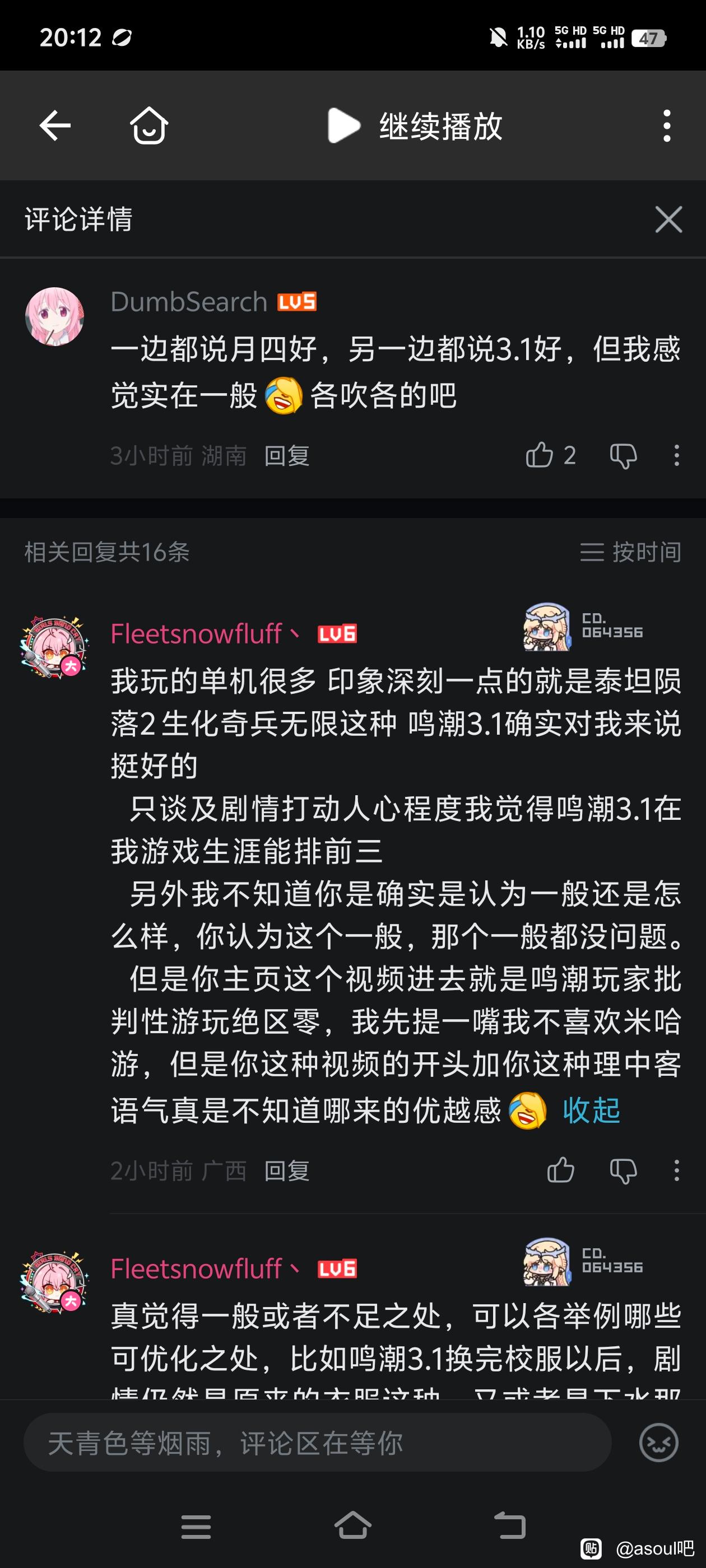
Task: Dislike DumbSearch's comment
Action: [x=623, y=455]
